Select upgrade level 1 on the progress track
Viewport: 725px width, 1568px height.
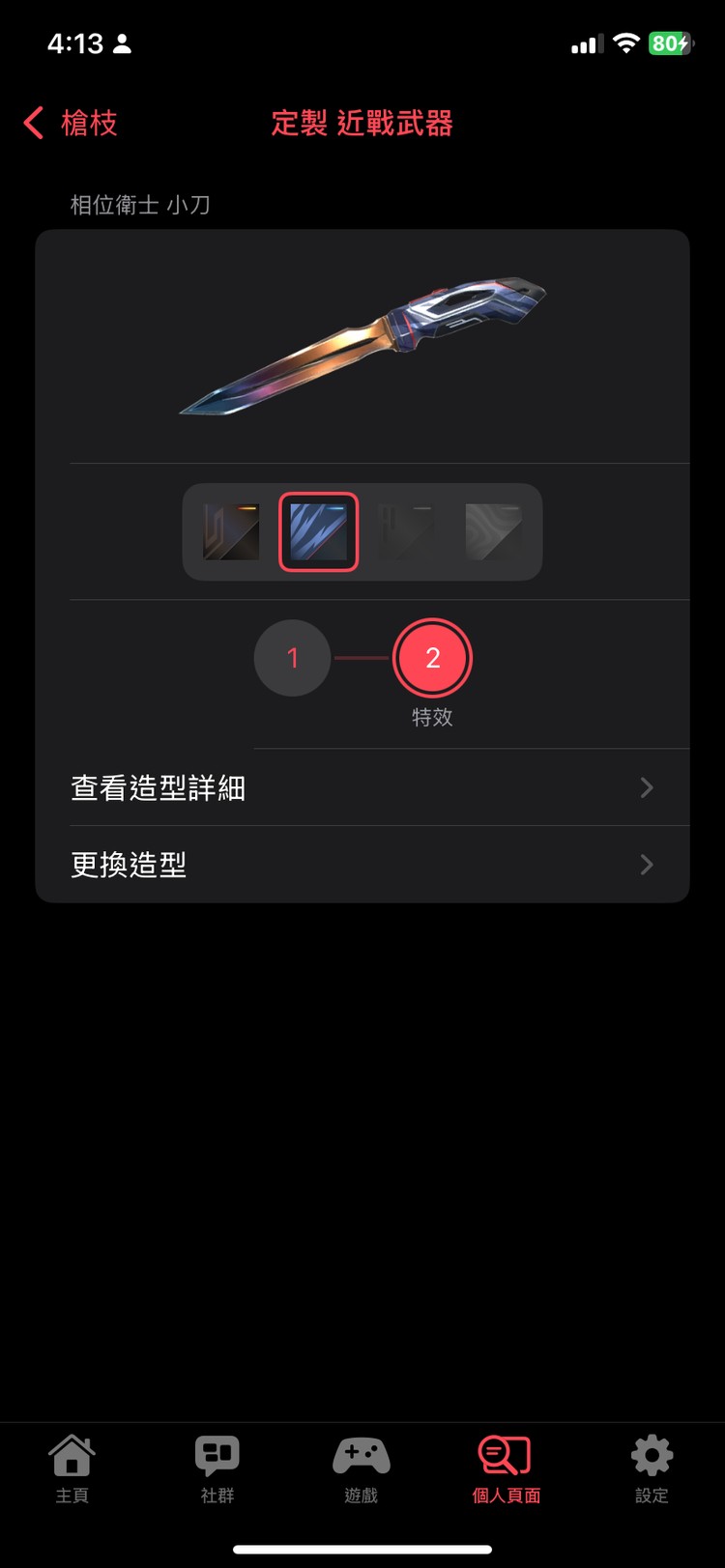(x=292, y=658)
